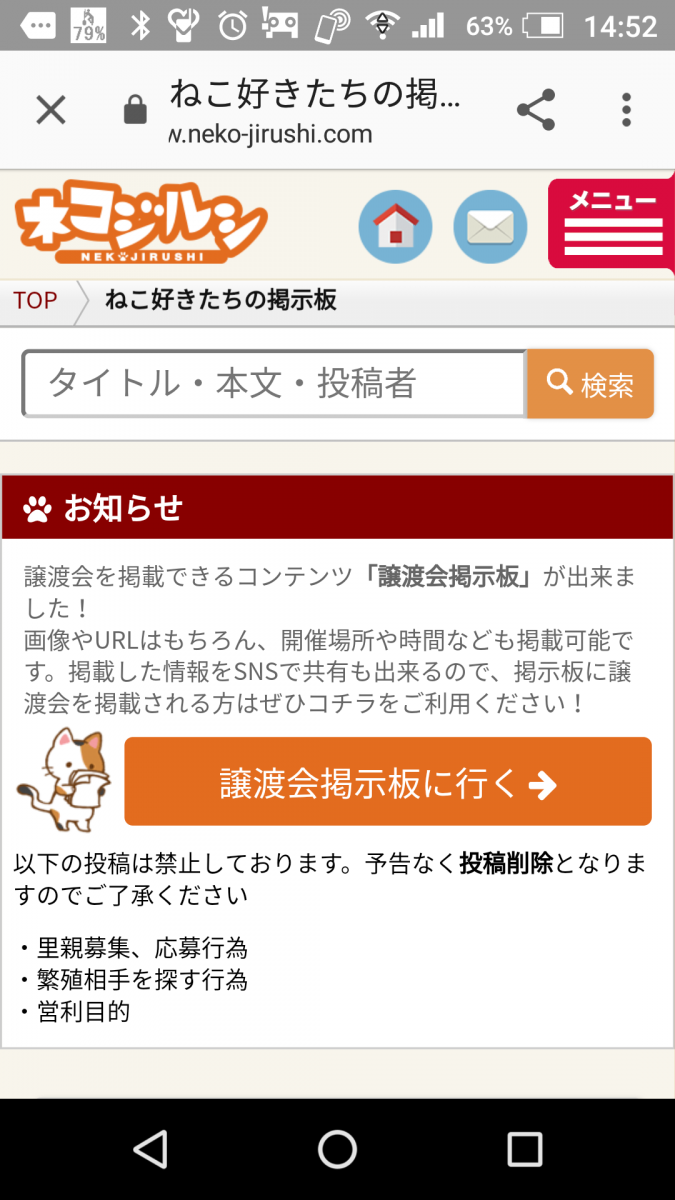Open the mail envelope icon
Image resolution: width=675 pixels, height=1200 pixels.
(490, 227)
